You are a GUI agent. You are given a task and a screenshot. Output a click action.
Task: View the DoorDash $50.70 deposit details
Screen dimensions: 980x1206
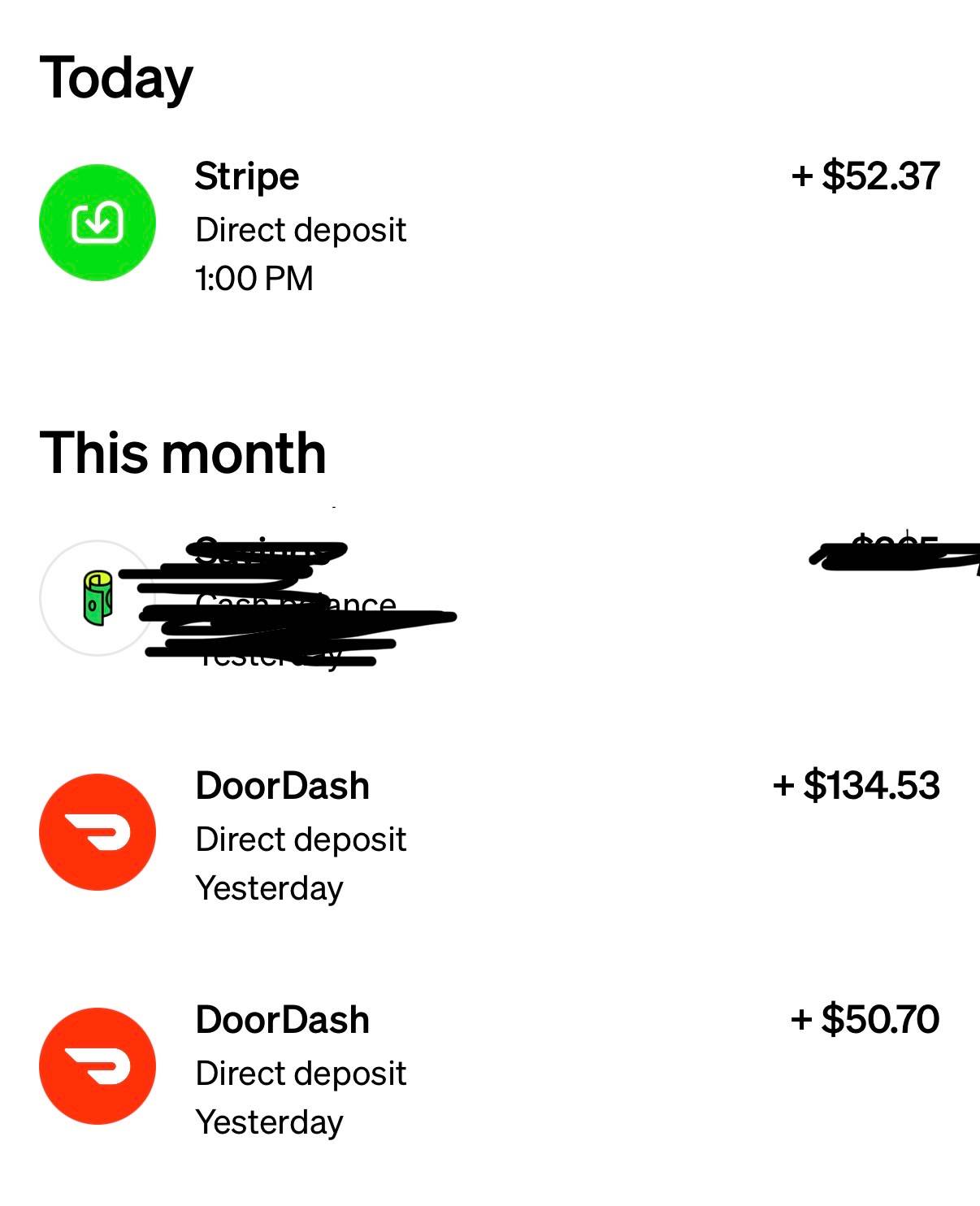pos(490,1067)
